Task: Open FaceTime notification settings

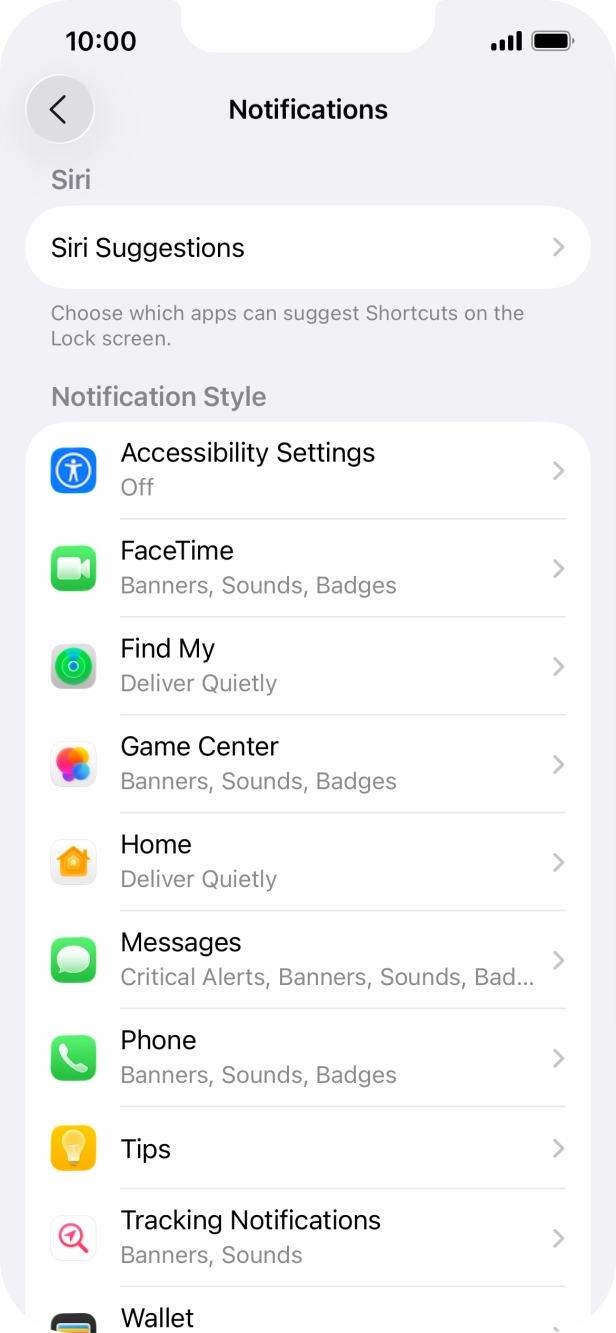Action: point(307,568)
